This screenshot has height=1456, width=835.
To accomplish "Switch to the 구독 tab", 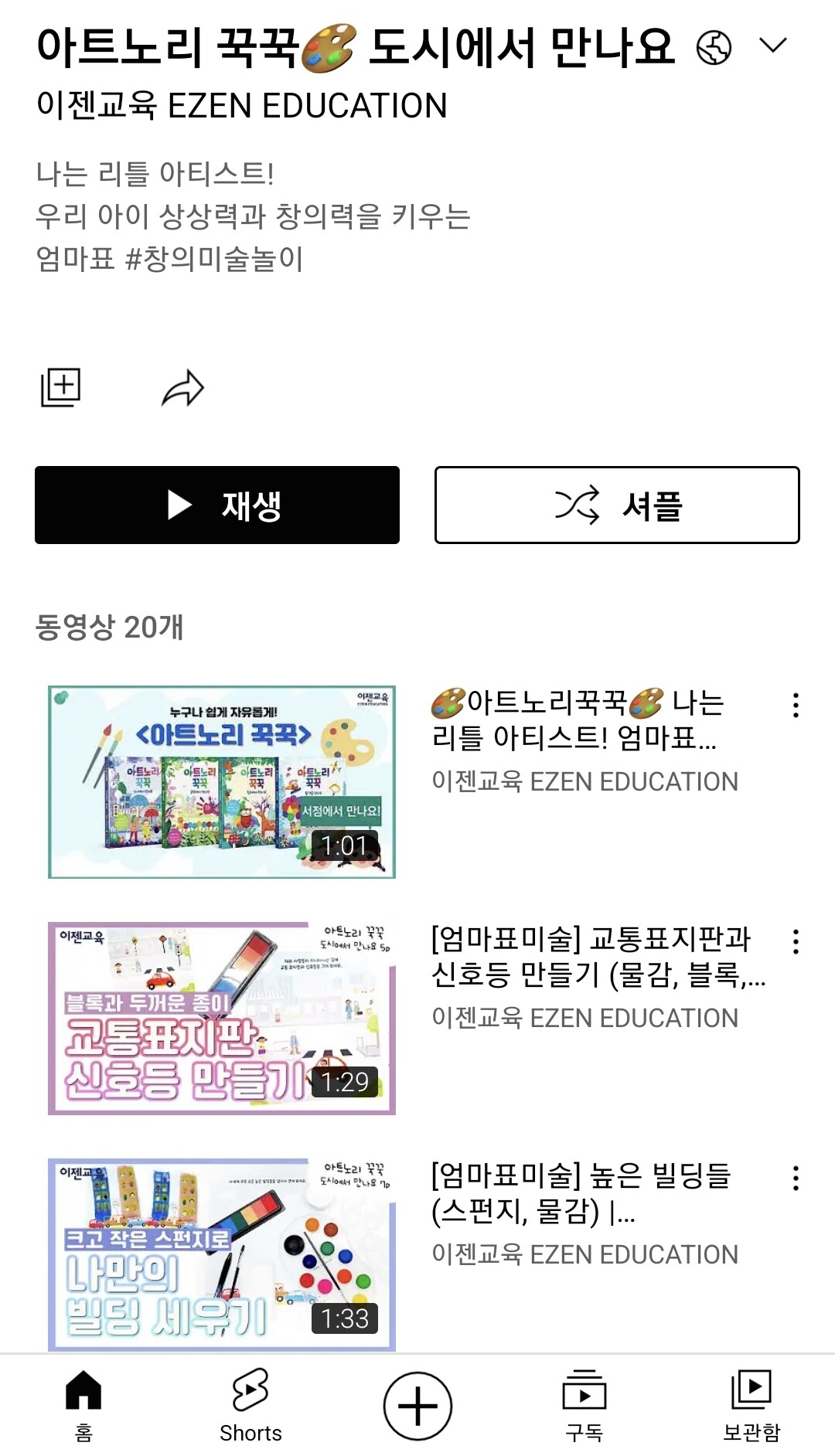I will point(584,1405).
